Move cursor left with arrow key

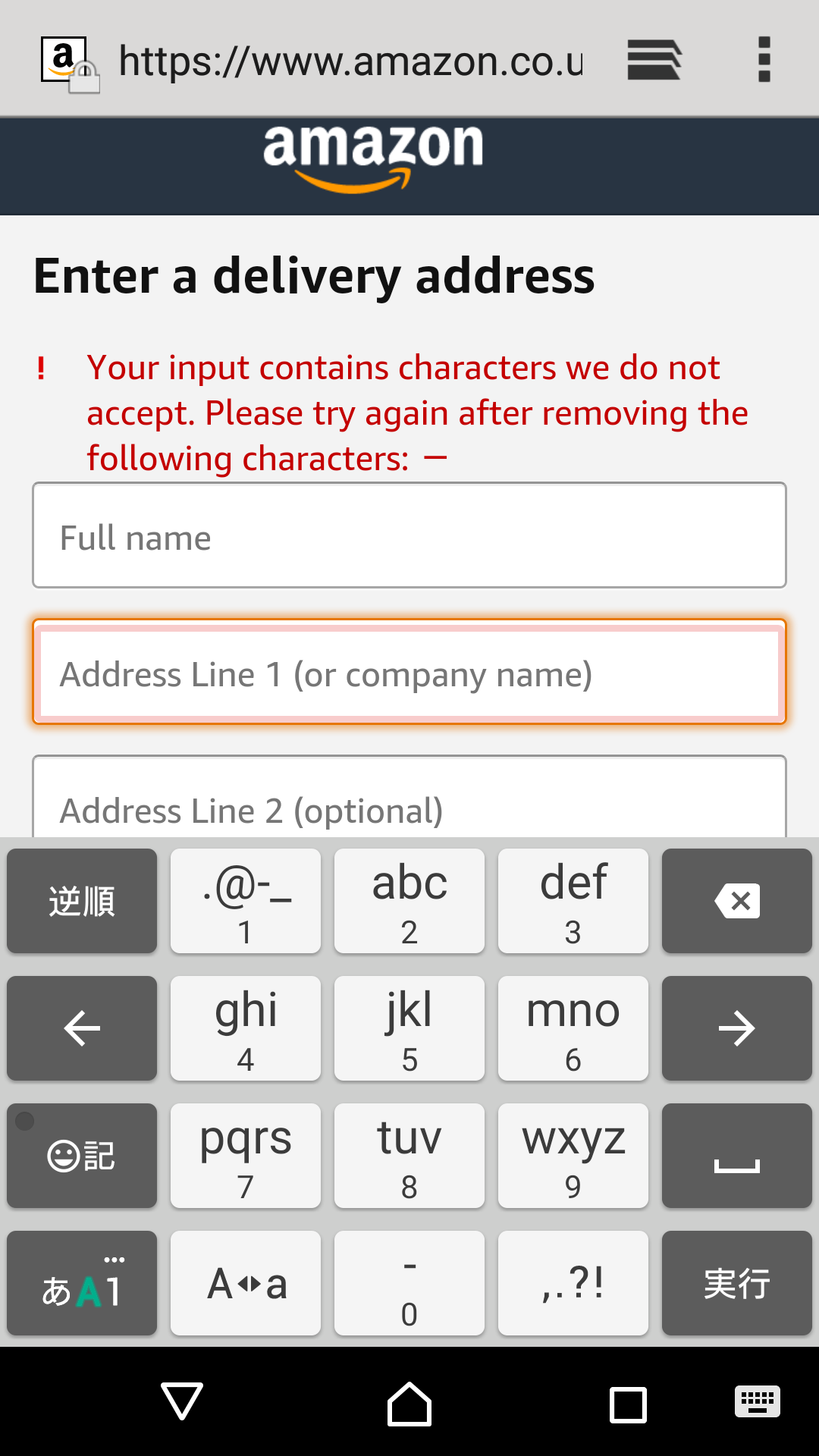[x=82, y=1028]
